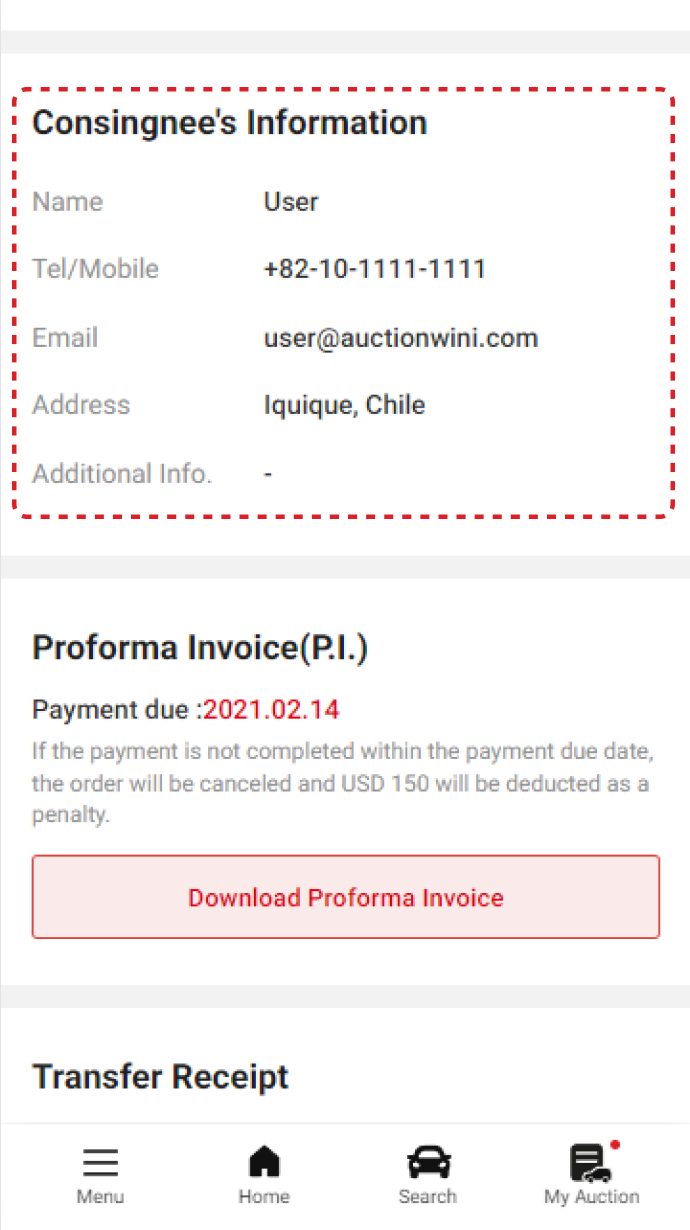This screenshot has height=1230, width=690.
Task: Download the Proforma Invoice
Action: pos(345,897)
